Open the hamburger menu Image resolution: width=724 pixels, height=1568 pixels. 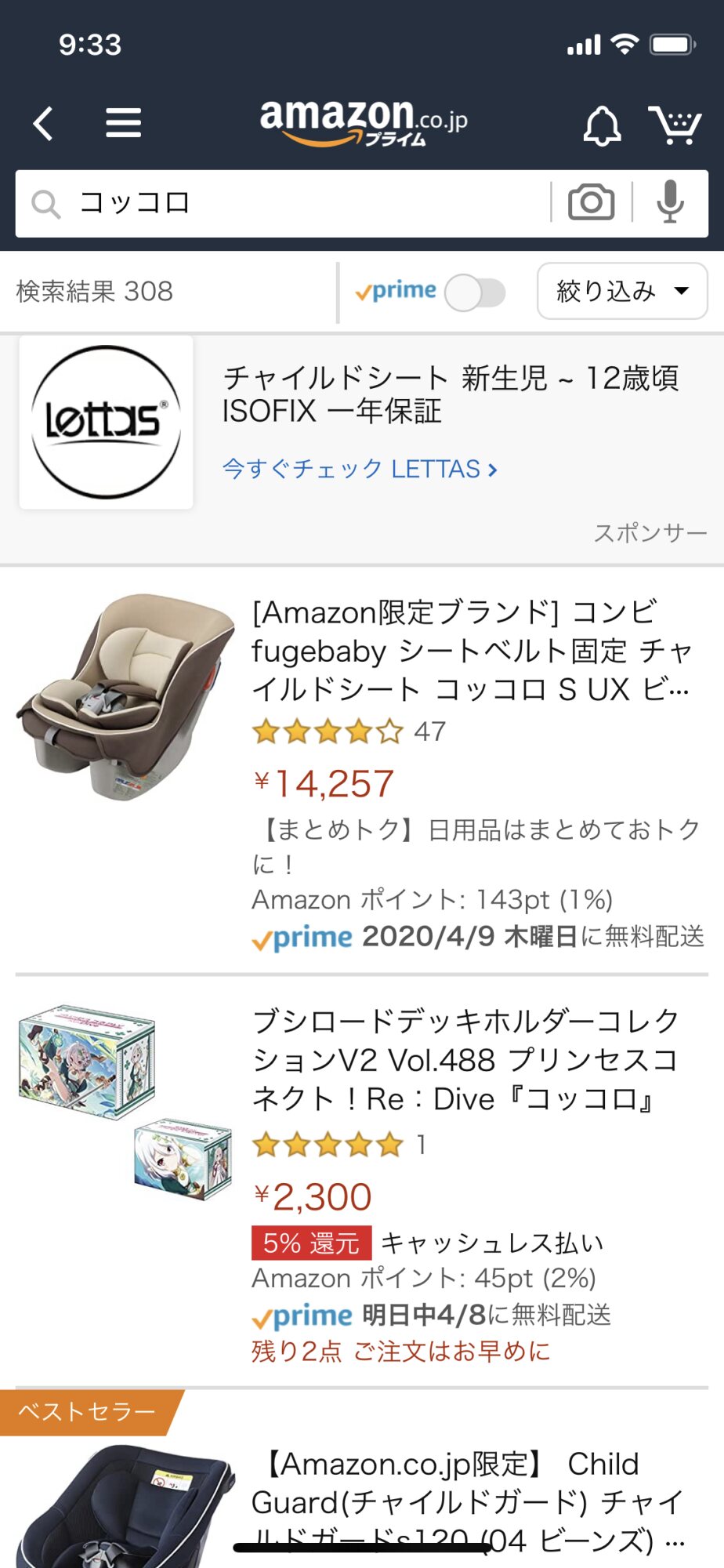pos(123,123)
